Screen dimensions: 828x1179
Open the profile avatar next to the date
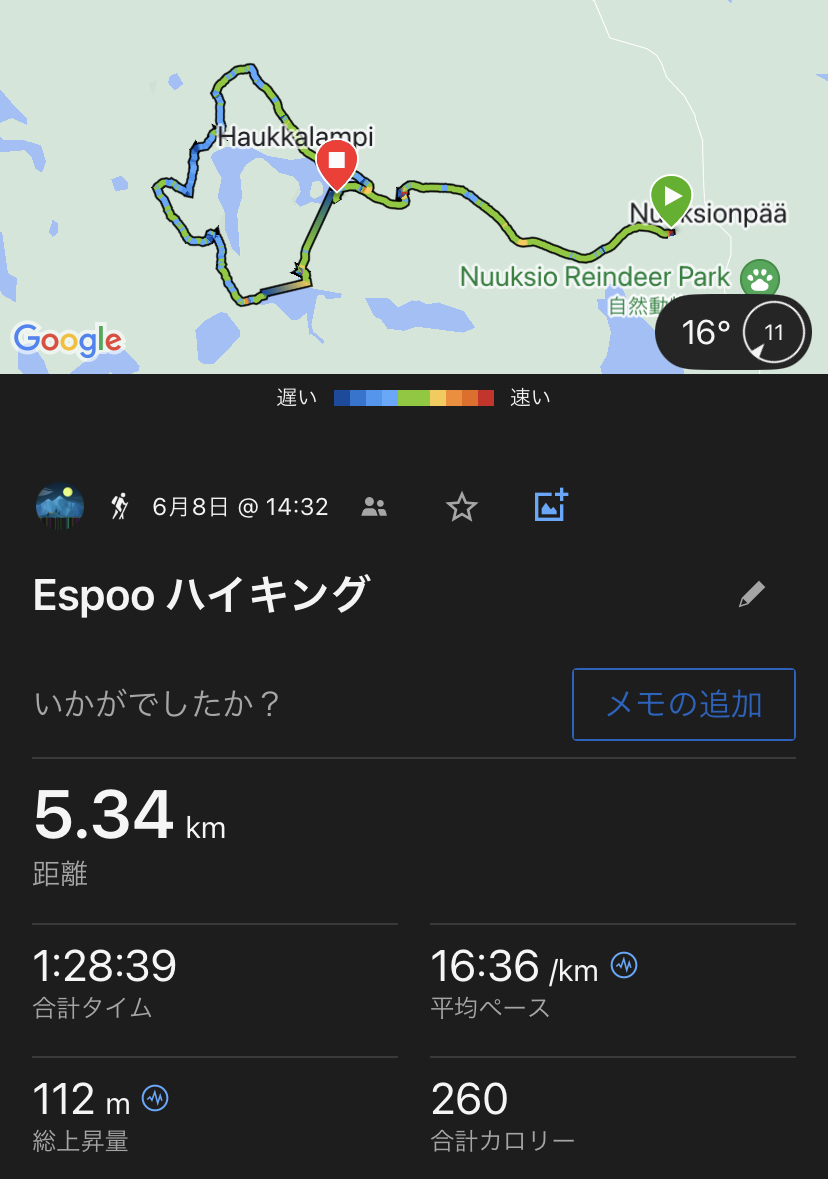(60, 506)
